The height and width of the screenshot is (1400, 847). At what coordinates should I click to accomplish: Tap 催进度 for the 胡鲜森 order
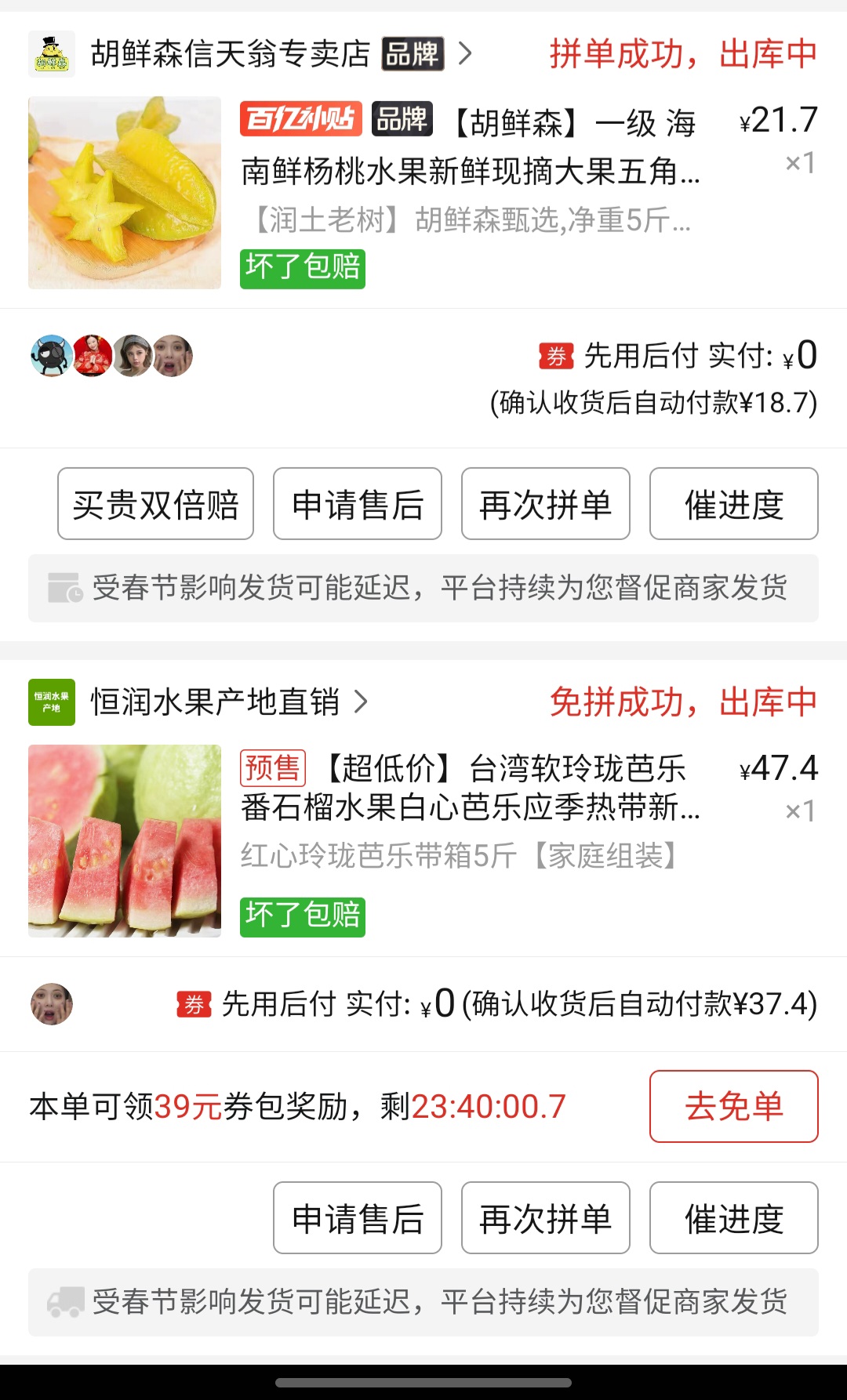tap(734, 504)
